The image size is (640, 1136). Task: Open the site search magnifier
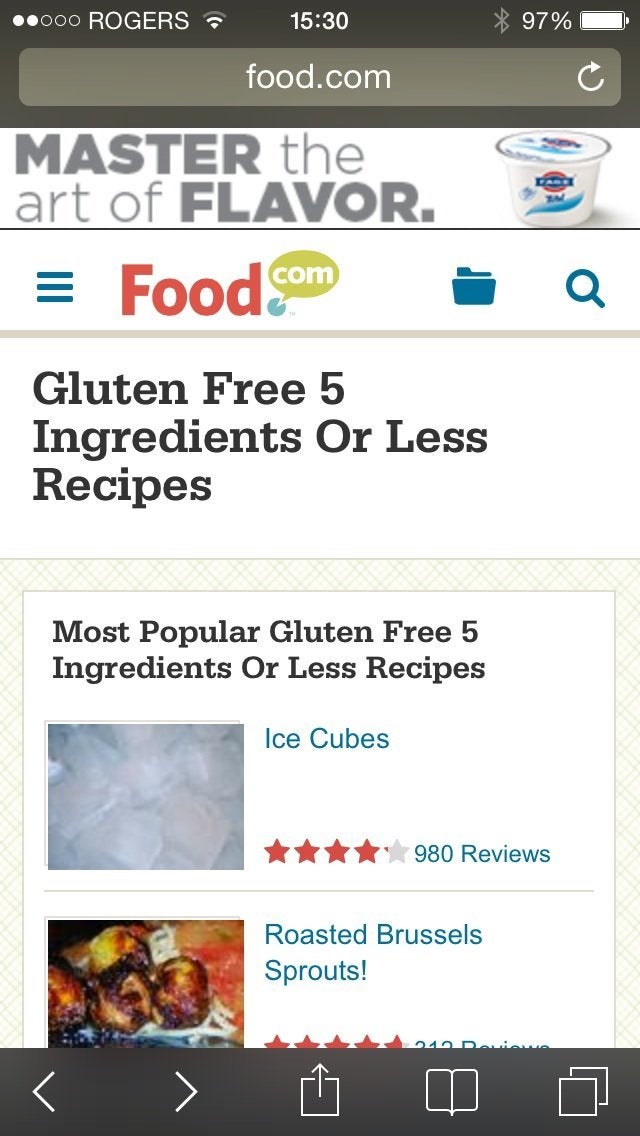584,288
